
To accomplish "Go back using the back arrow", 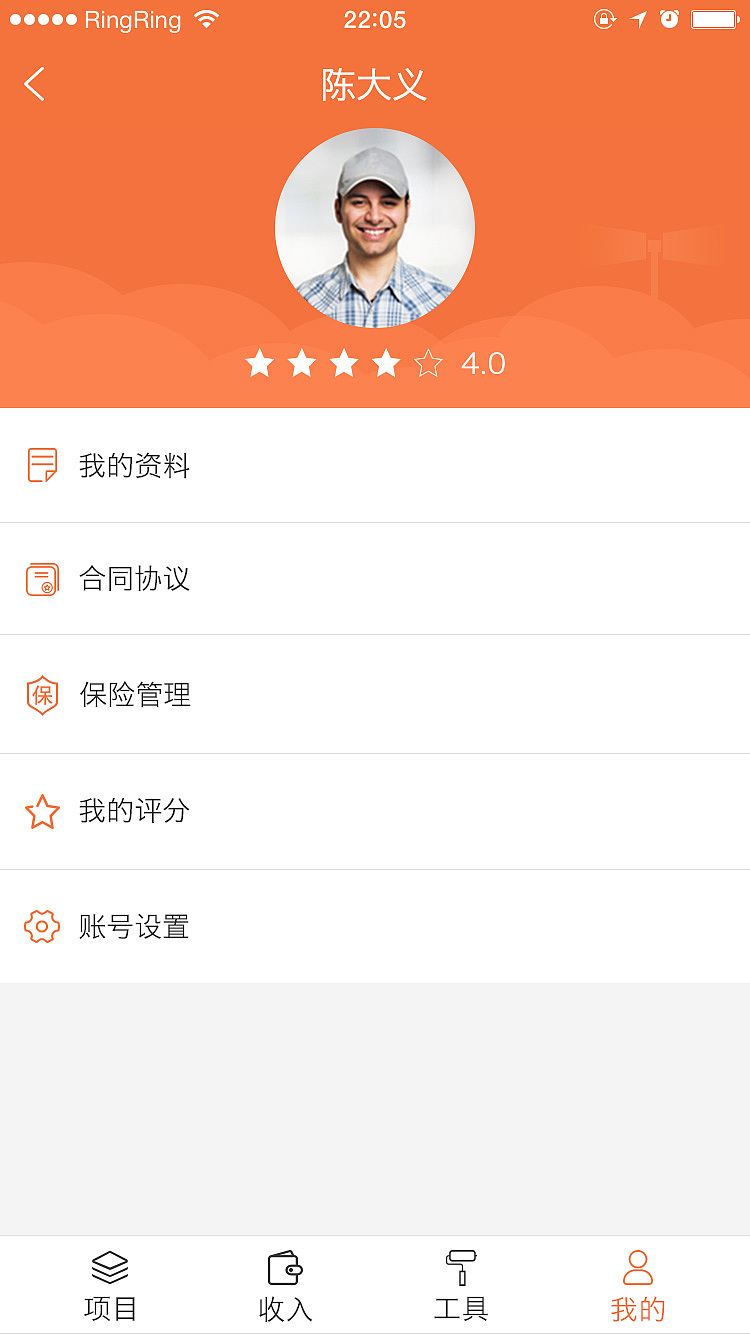I will pyautogui.click(x=34, y=84).
